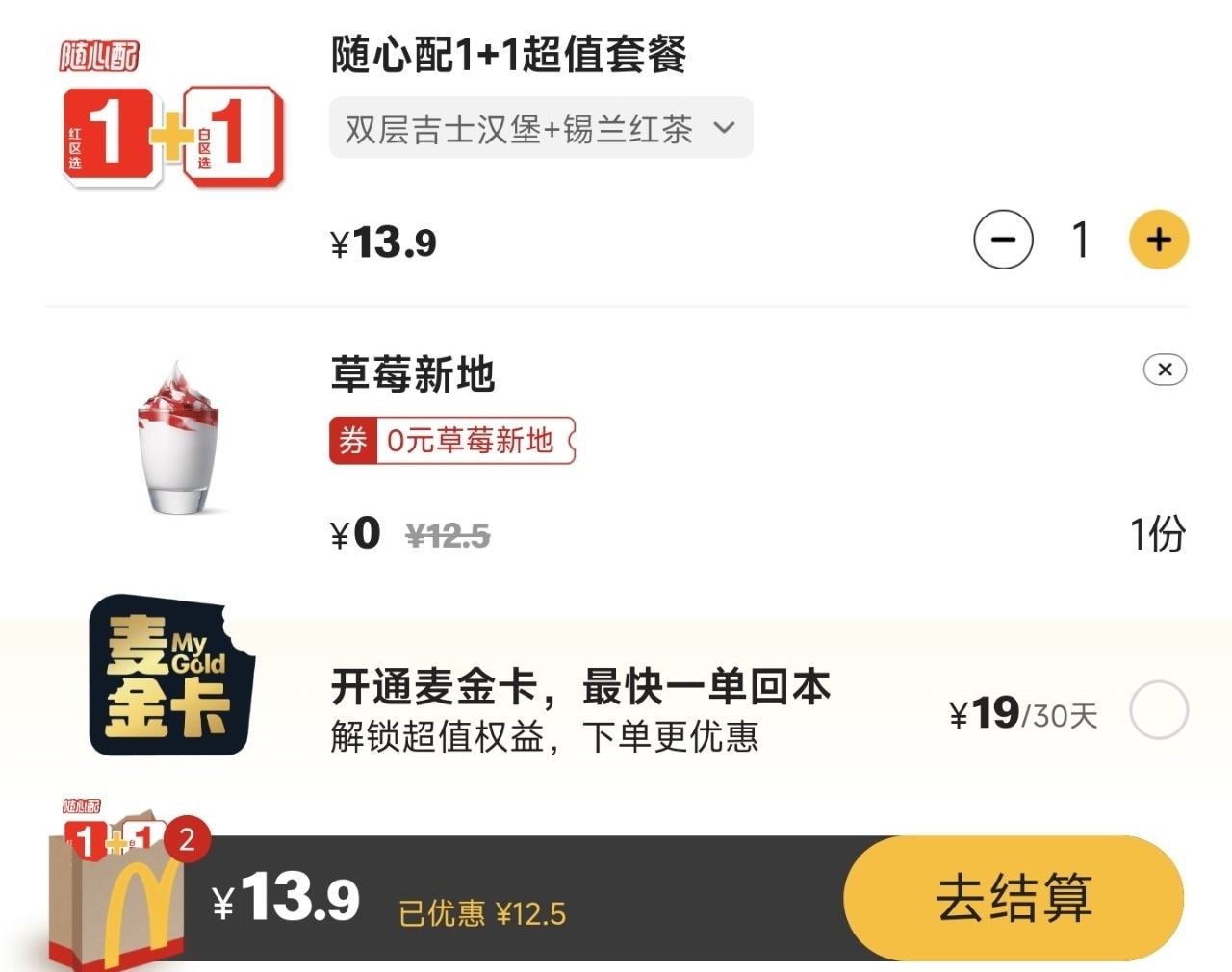This screenshot has width=1232, height=972.
Task: Increase 随心配1+1超值套餐 quantity with plus
Action: click(x=1158, y=240)
